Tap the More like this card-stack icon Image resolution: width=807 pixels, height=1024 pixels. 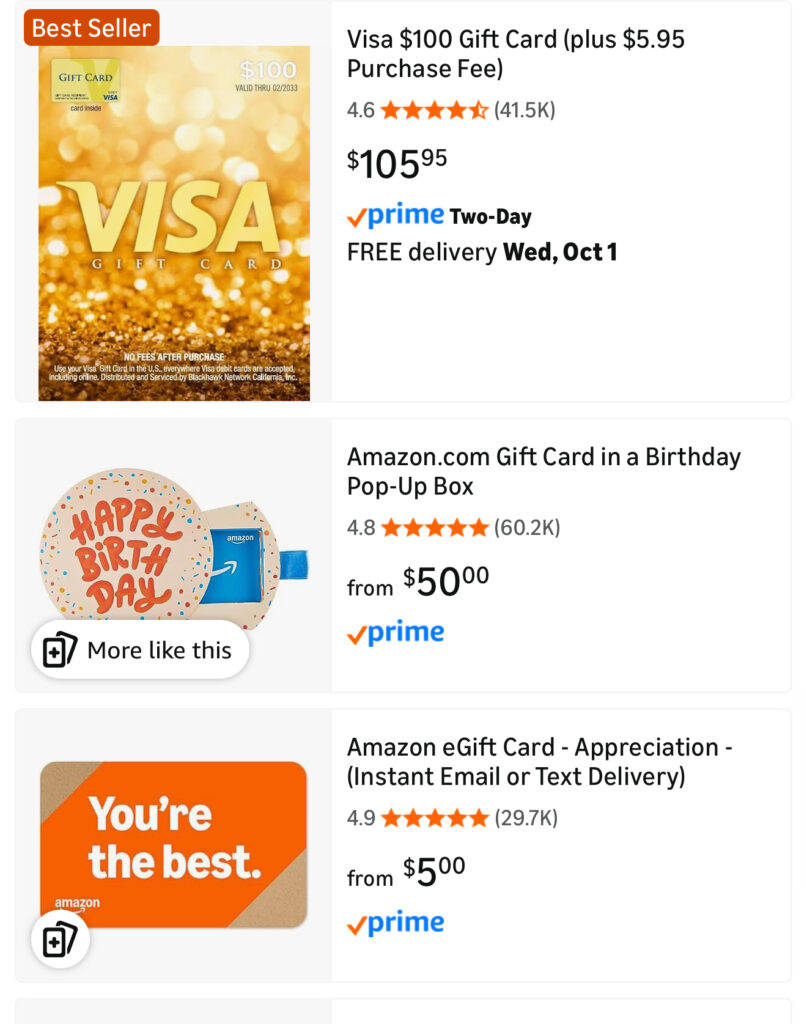coord(63,649)
